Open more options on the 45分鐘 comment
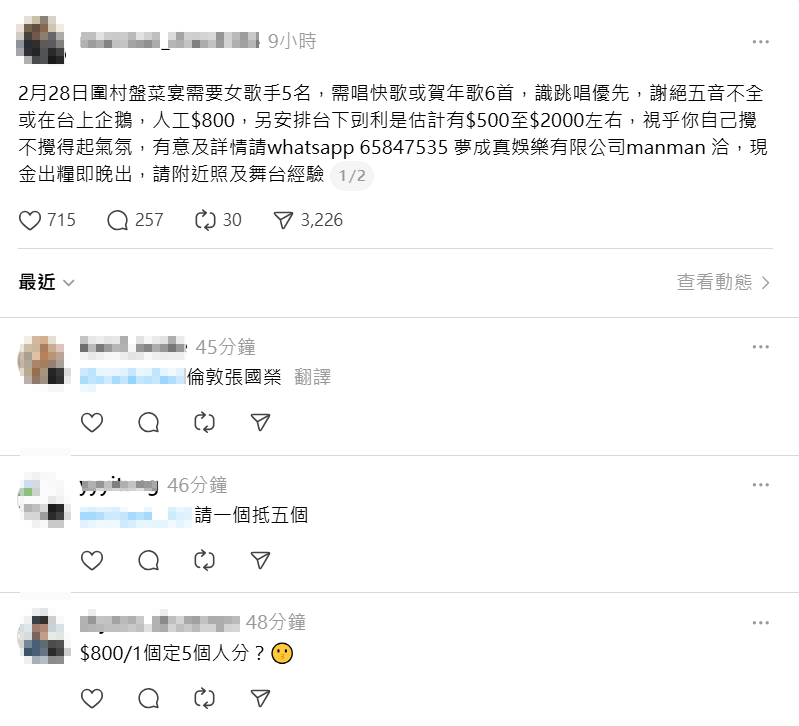 coord(761,347)
